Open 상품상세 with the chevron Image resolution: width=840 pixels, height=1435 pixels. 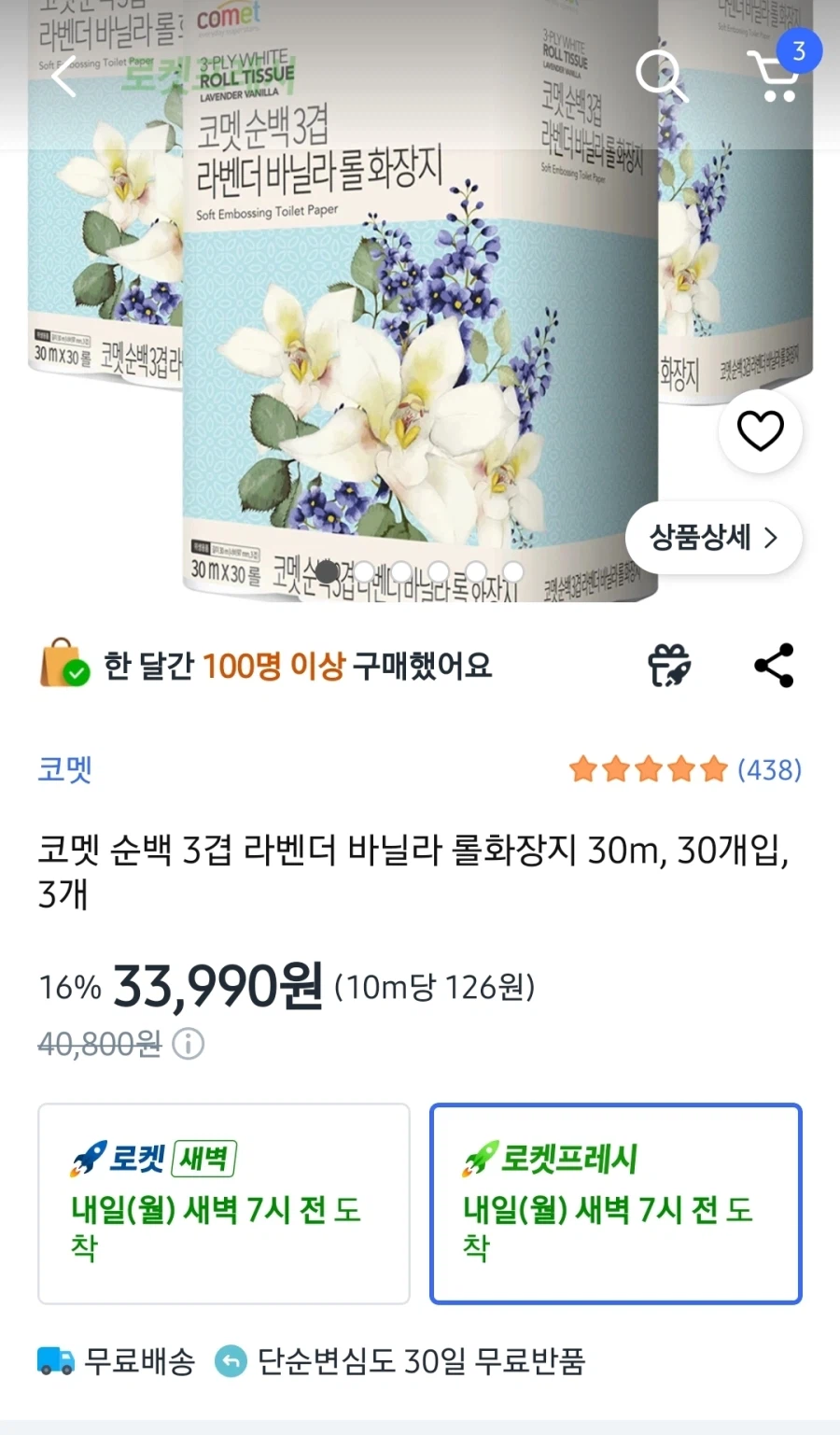pos(713,538)
